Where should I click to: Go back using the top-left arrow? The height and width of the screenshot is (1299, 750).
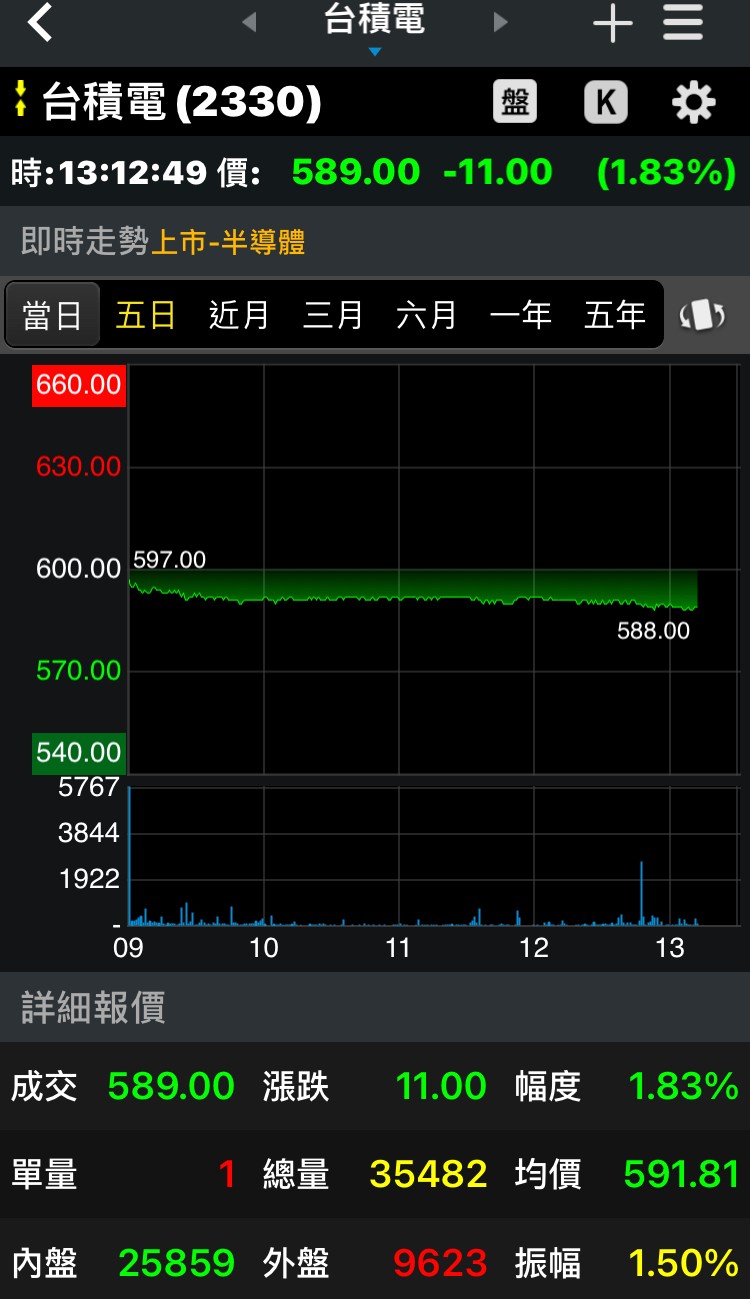point(40,22)
